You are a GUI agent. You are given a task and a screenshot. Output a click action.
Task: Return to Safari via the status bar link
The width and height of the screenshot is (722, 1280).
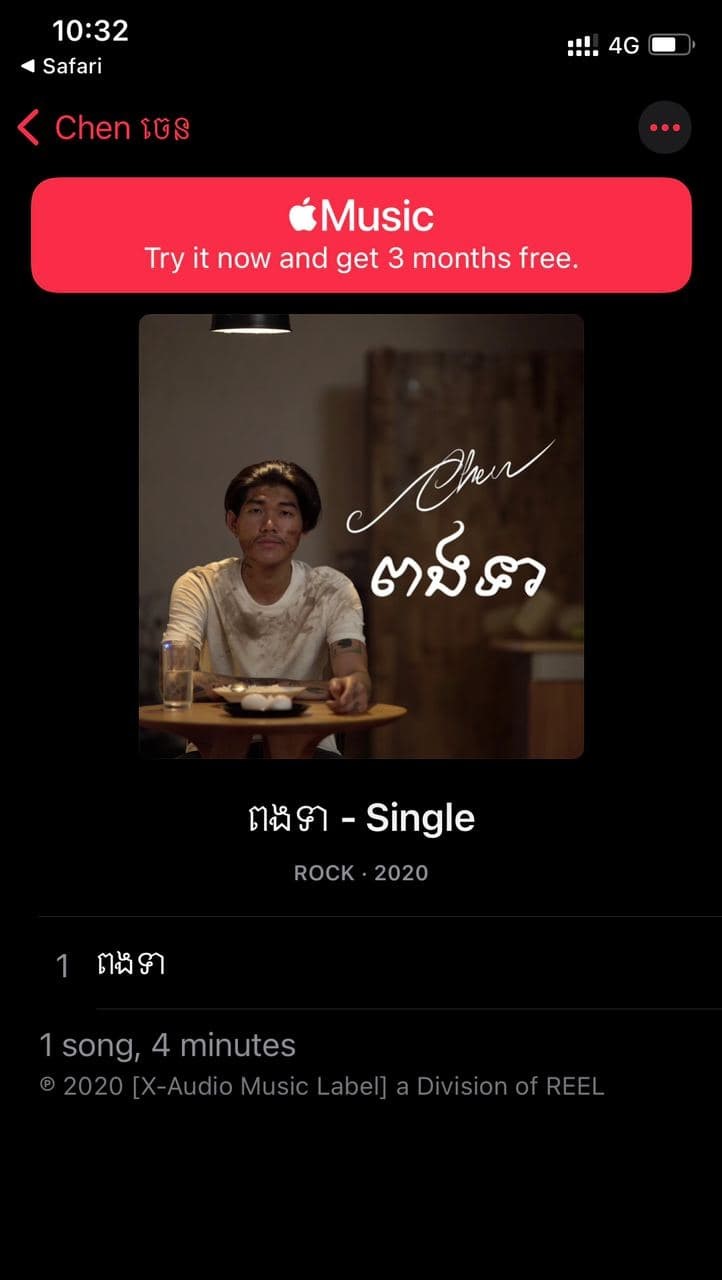pos(62,66)
